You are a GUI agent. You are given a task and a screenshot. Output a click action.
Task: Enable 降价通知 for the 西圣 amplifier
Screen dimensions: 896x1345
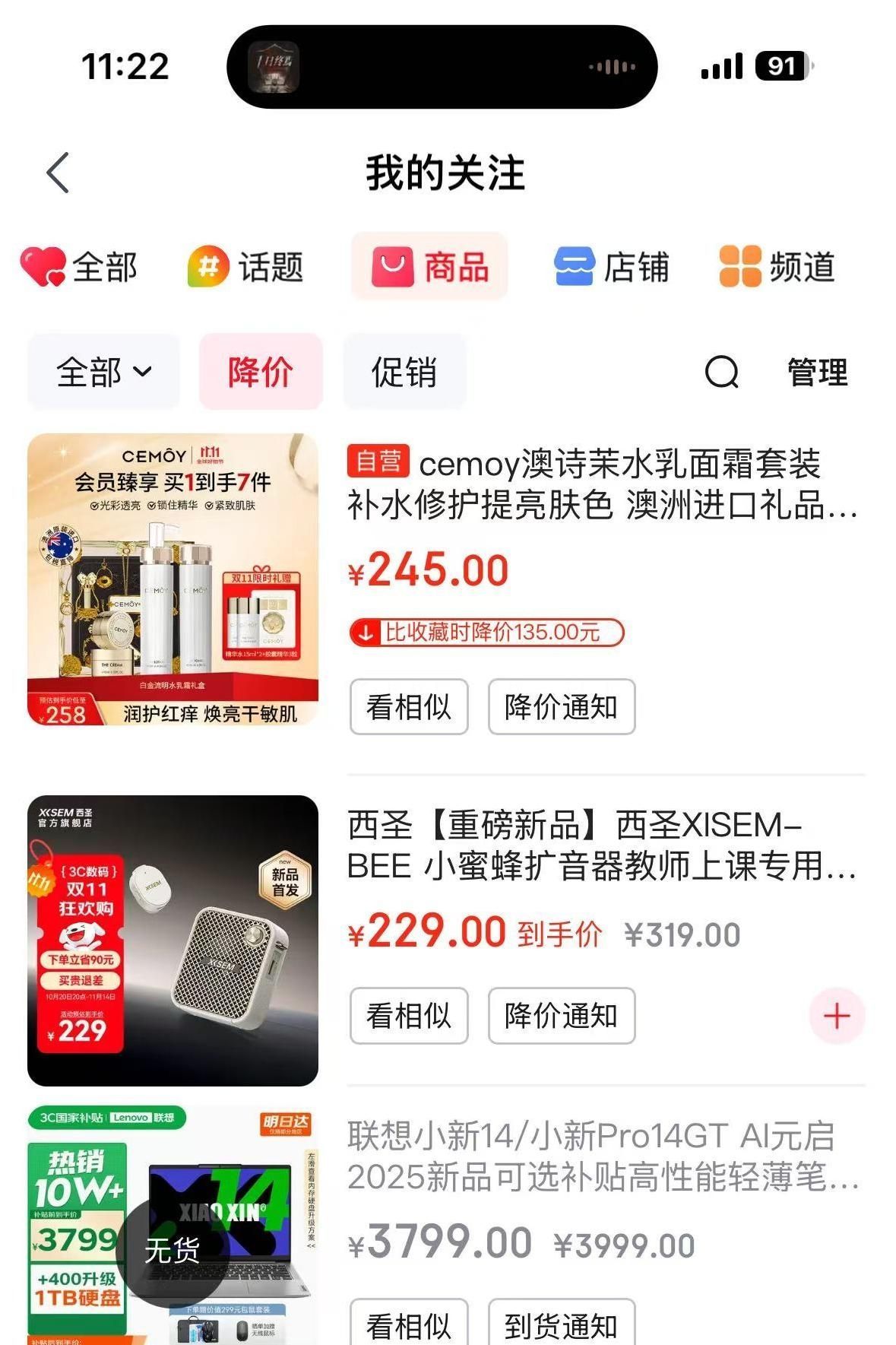coord(561,1016)
